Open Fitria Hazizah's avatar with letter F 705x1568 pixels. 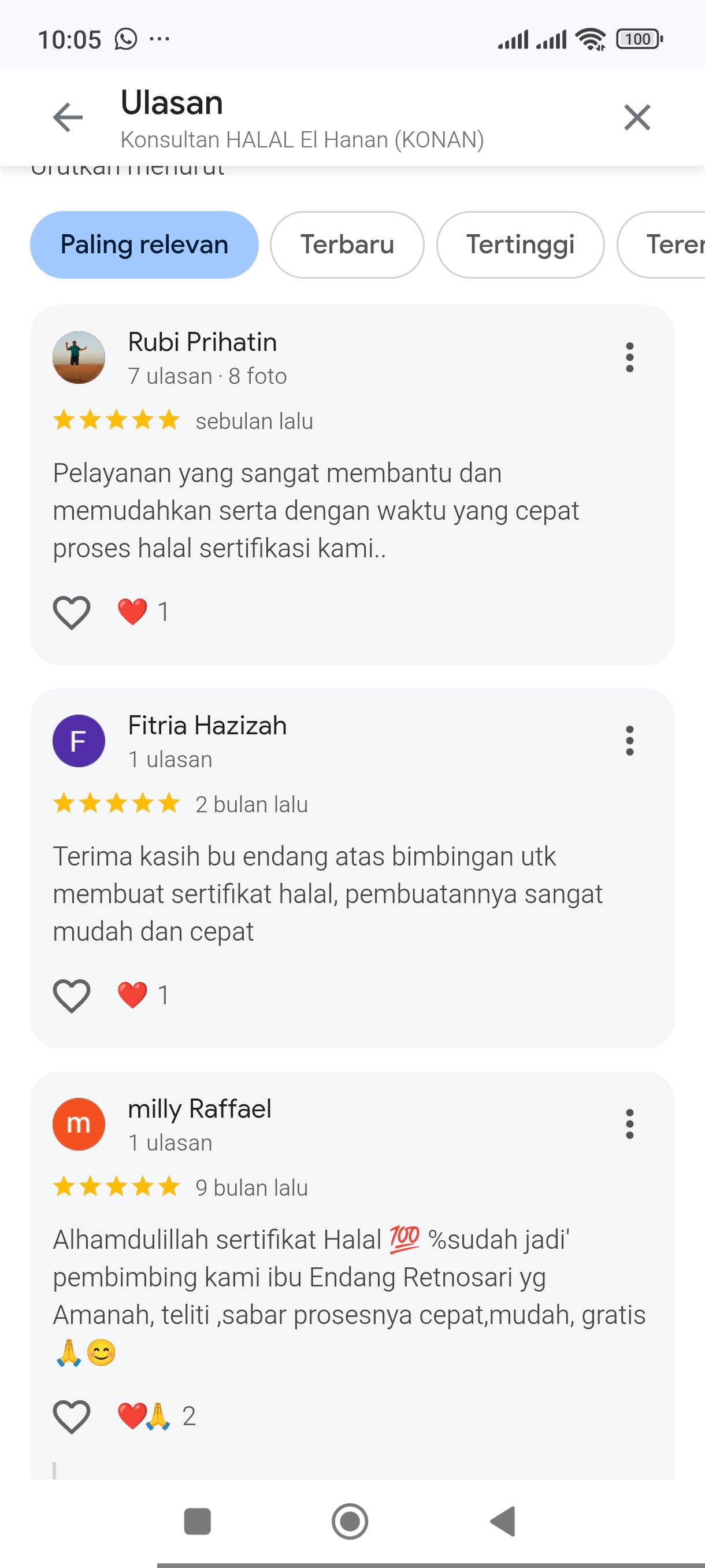pos(79,741)
